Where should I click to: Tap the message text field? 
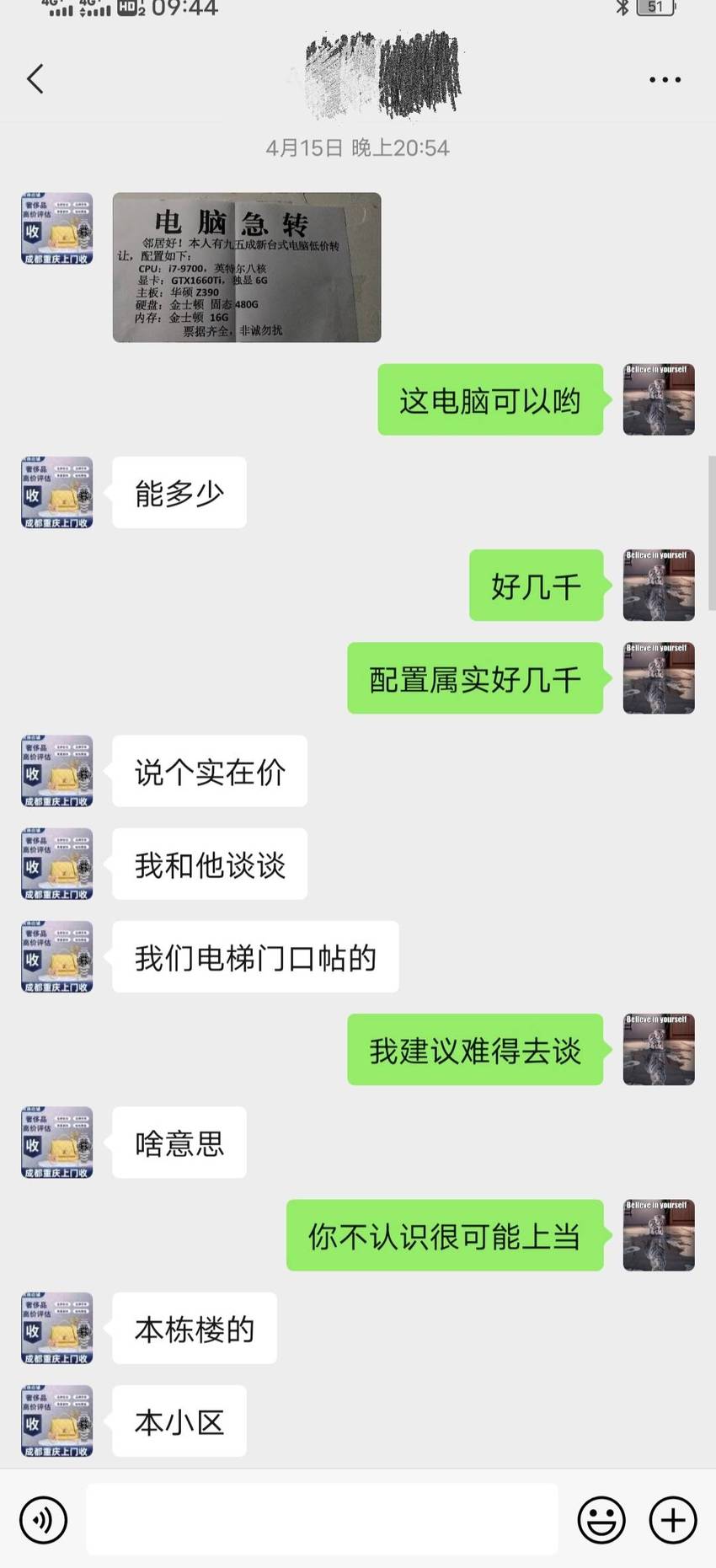coord(323,1519)
